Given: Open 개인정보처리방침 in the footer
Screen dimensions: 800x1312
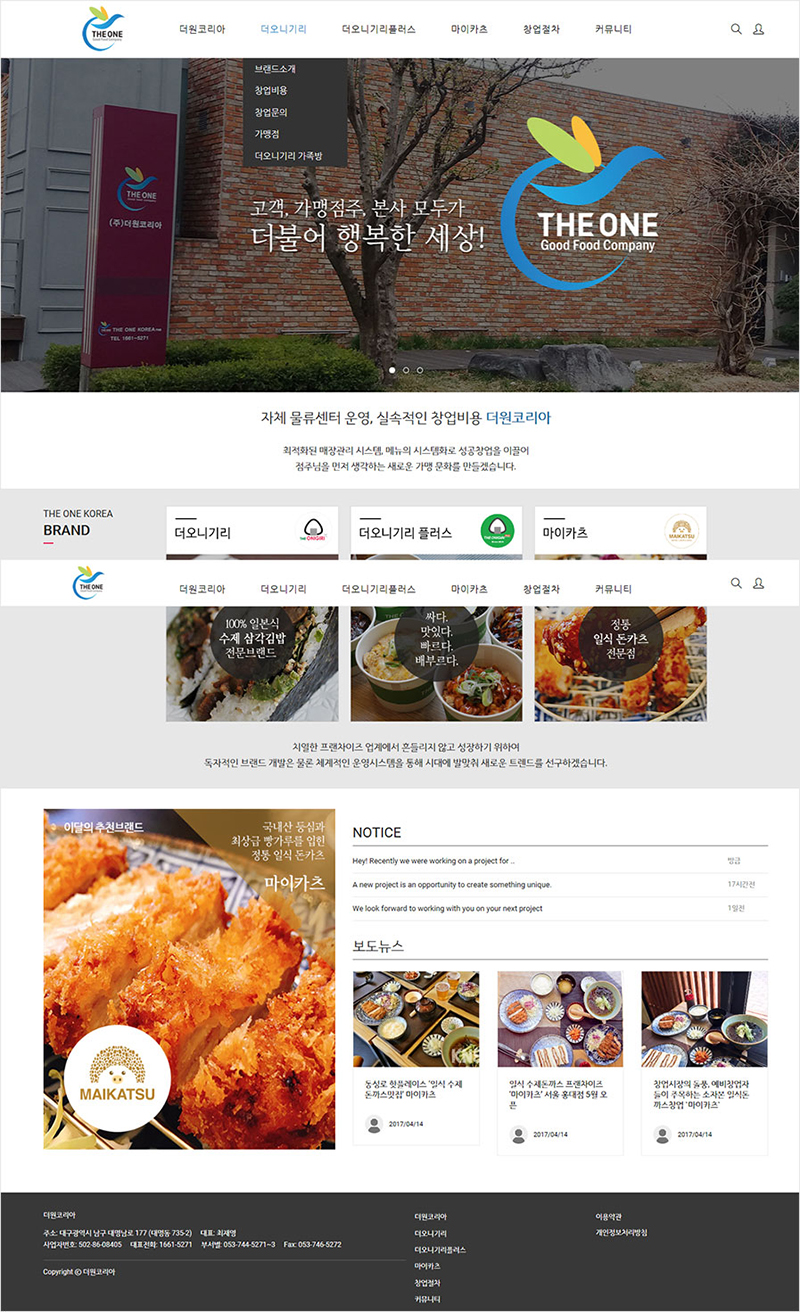Looking at the screenshot, I should [x=621, y=1233].
